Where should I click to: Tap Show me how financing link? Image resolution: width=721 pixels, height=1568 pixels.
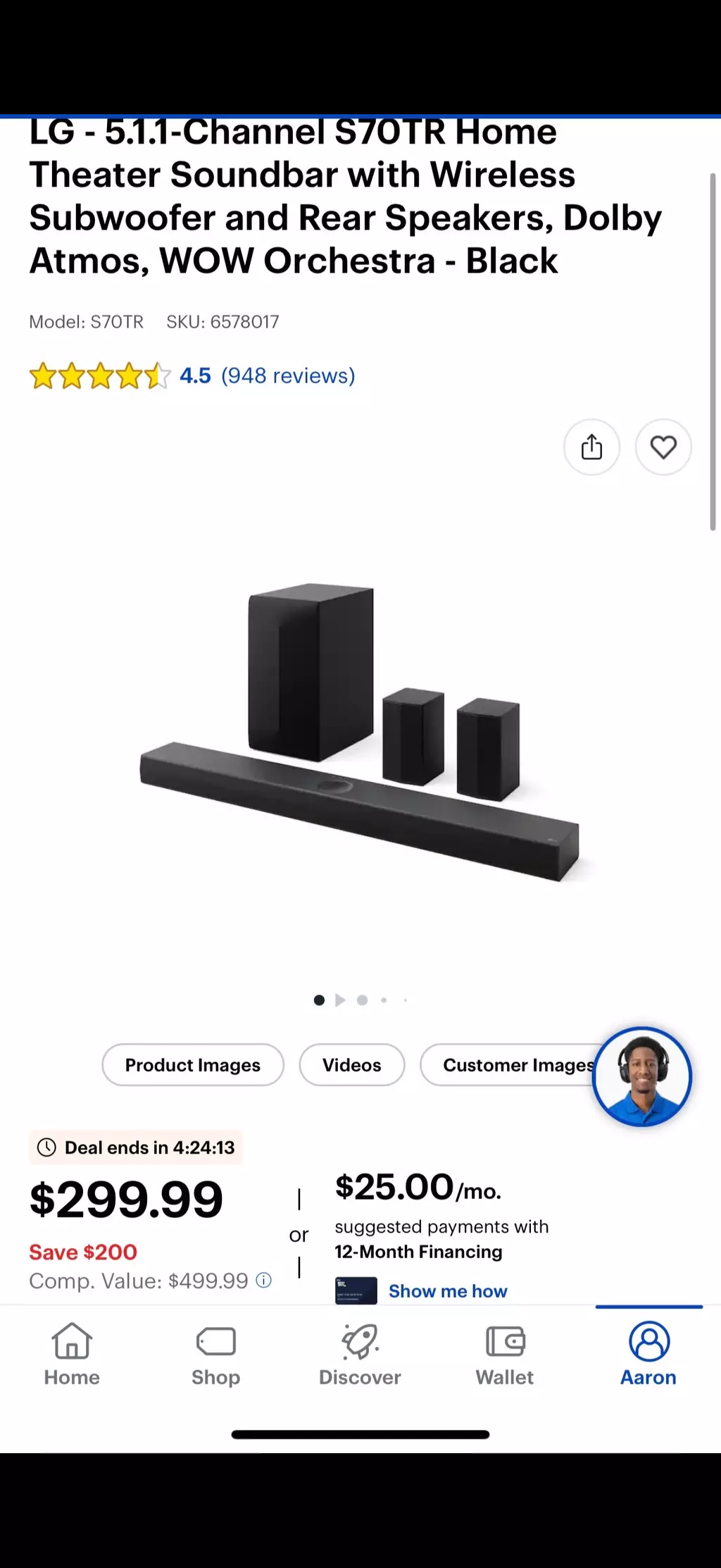[447, 1290]
